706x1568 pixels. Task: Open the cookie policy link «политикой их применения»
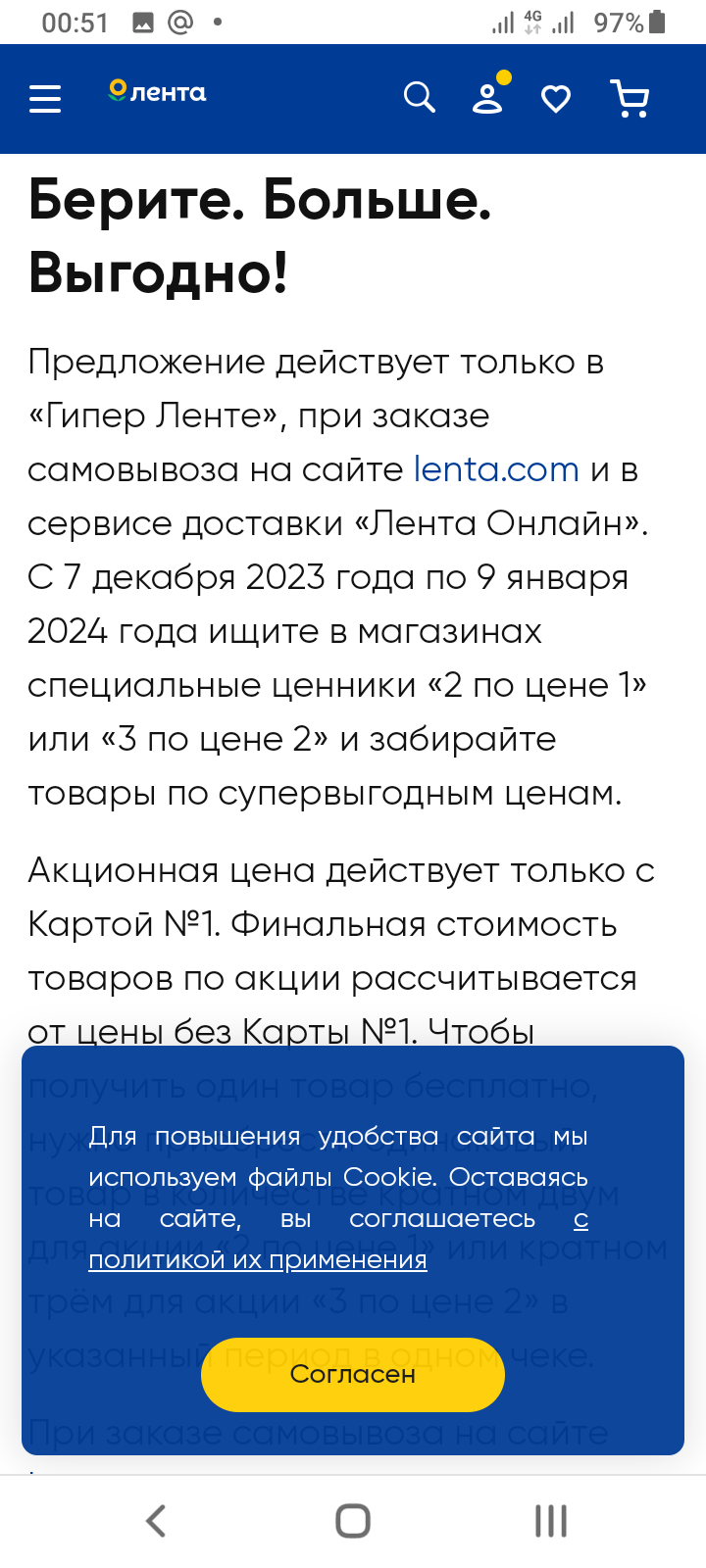258,1259
